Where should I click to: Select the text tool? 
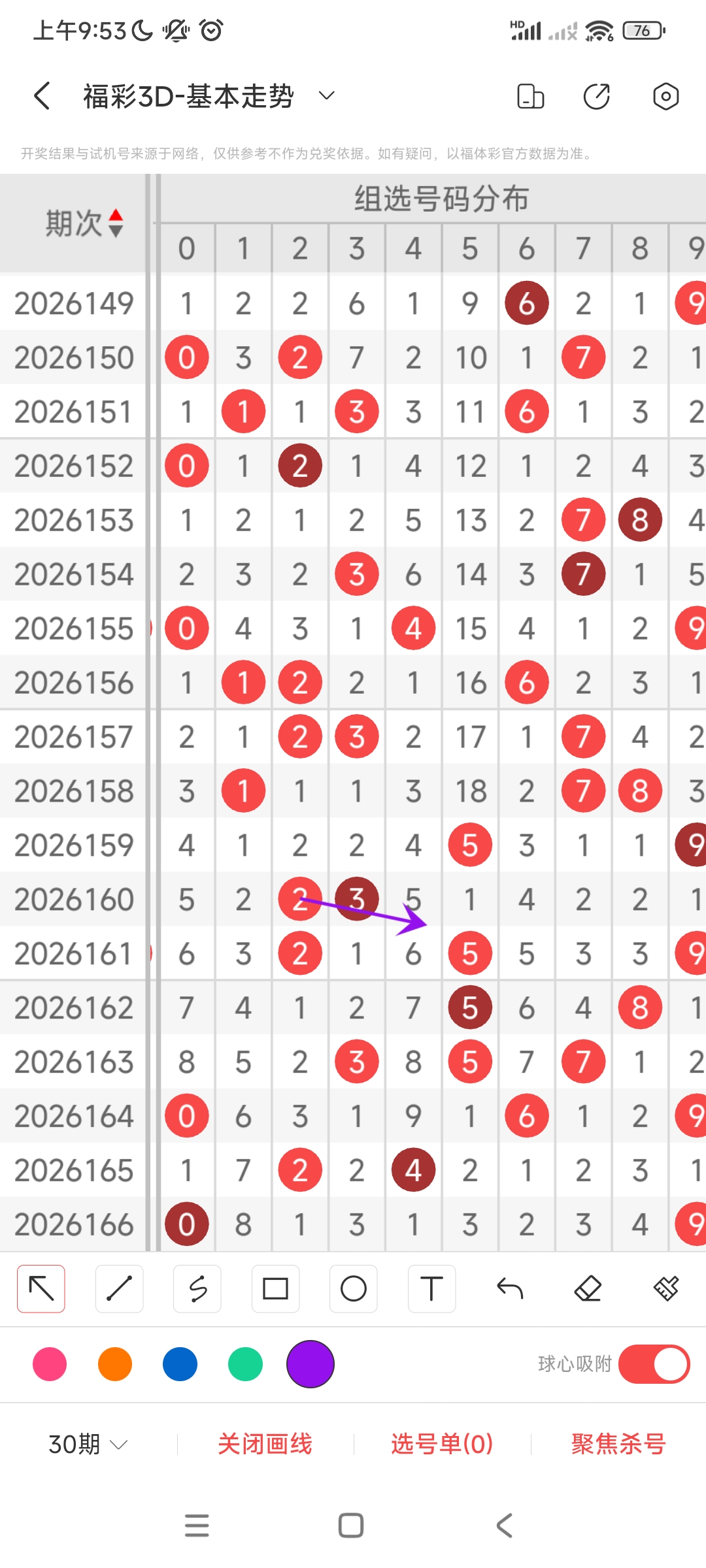[x=431, y=1288]
